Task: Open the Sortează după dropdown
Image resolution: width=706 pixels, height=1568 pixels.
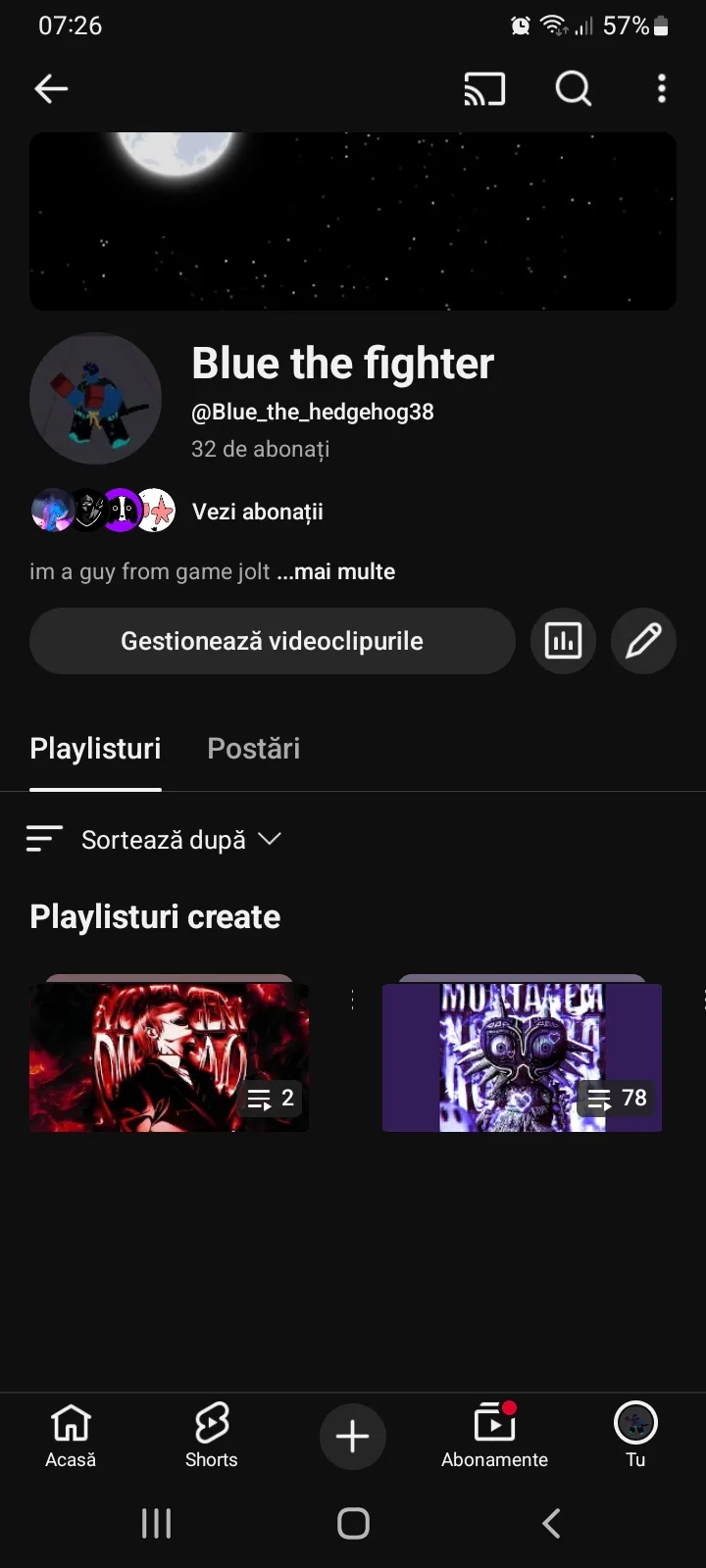Action: pyautogui.click(x=154, y=840)
